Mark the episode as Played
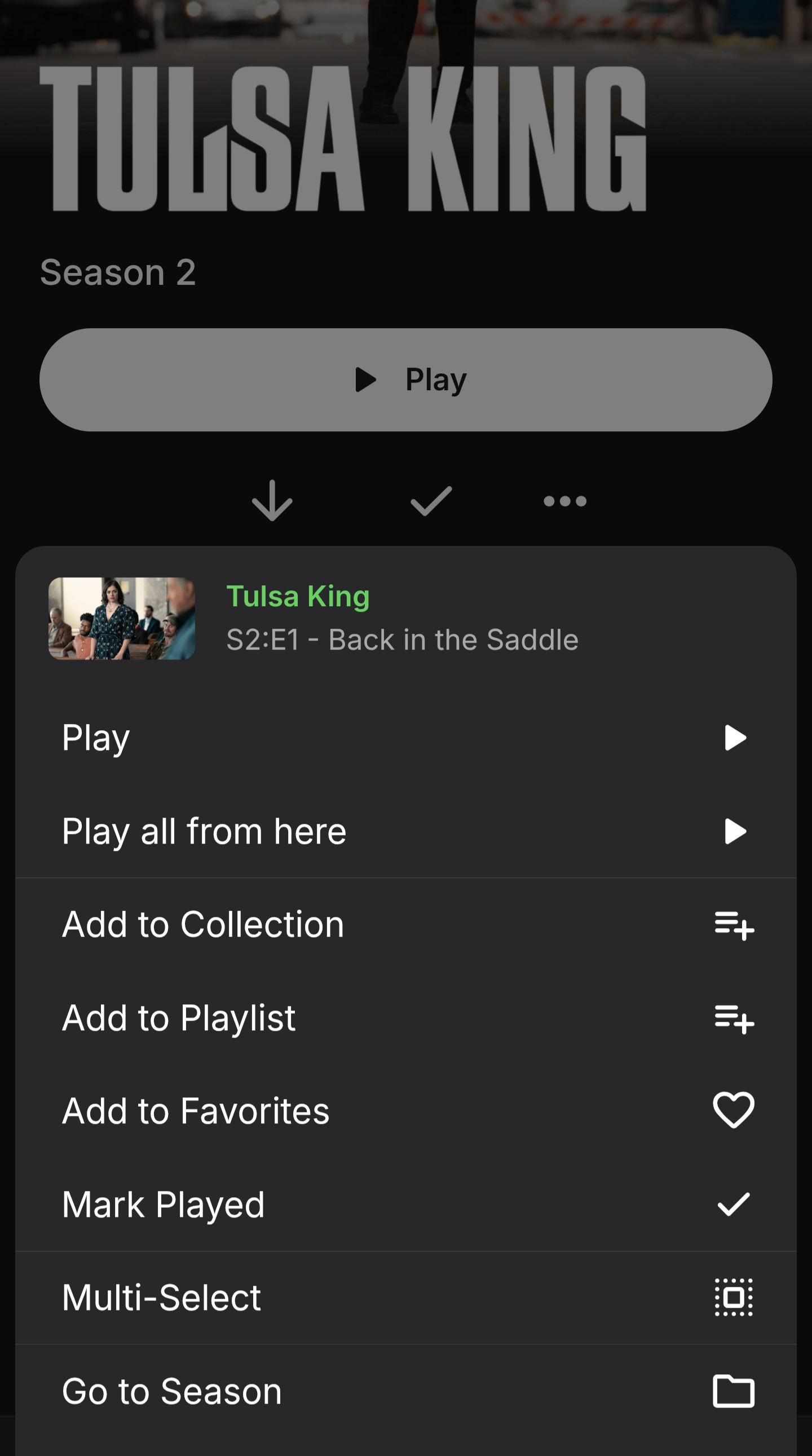 click(x=405, y=1204)
